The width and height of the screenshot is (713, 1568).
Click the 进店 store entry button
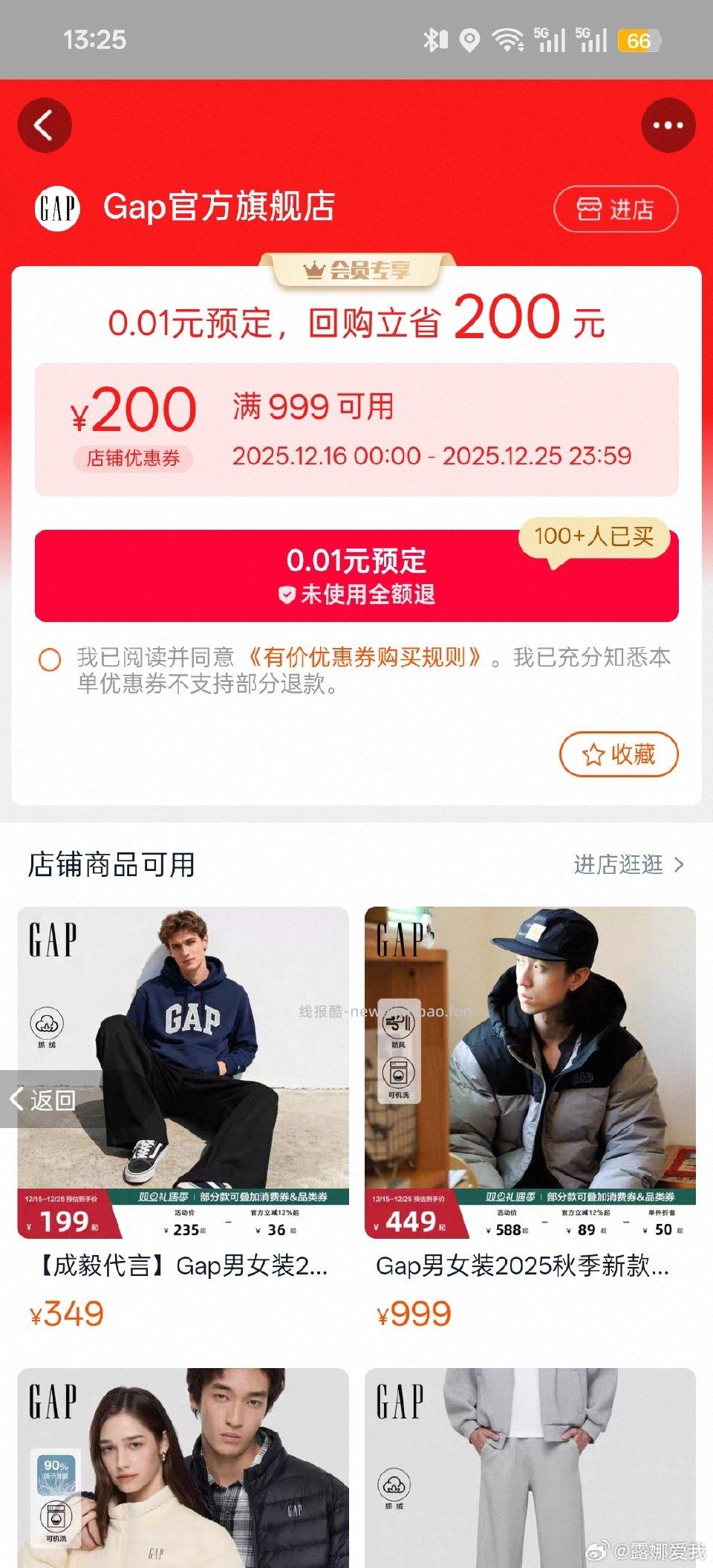616,209
